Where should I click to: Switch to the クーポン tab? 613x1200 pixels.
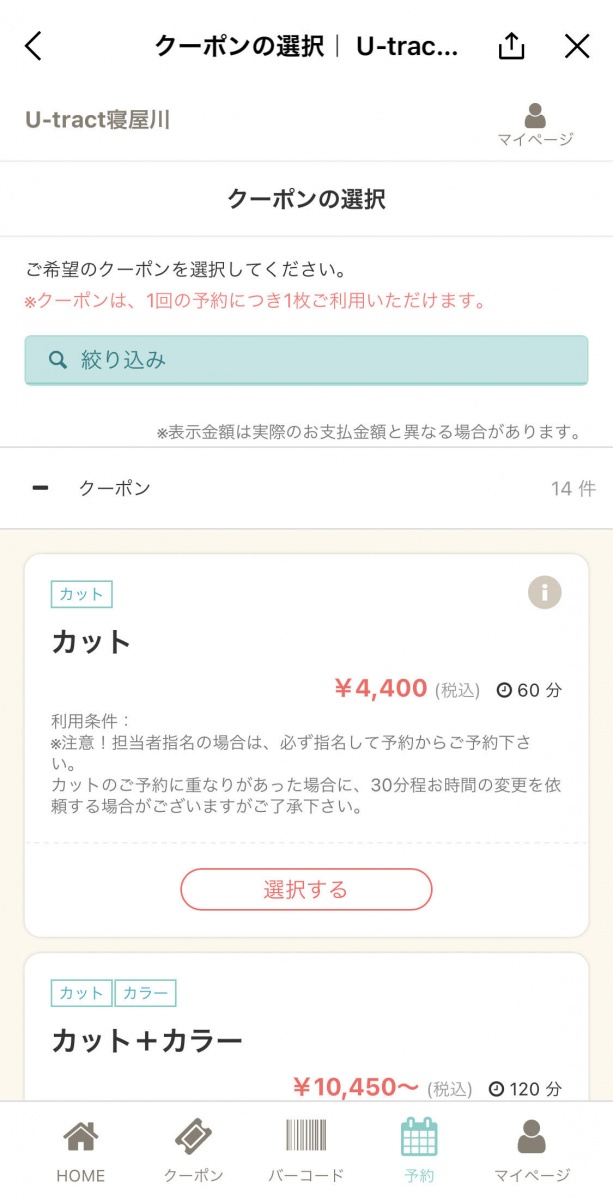click(x=193, y=1151)
